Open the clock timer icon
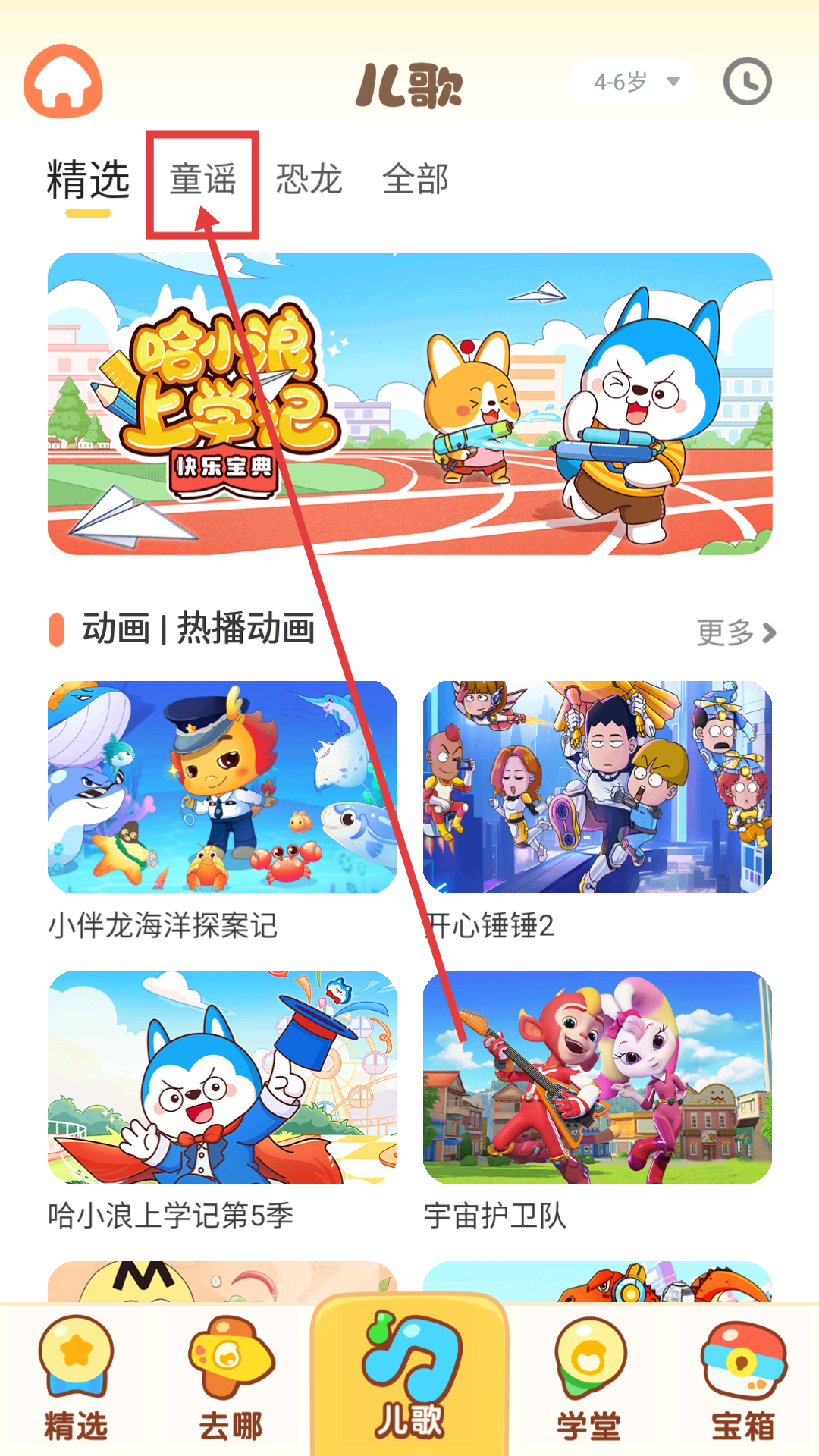 [747, 82]
